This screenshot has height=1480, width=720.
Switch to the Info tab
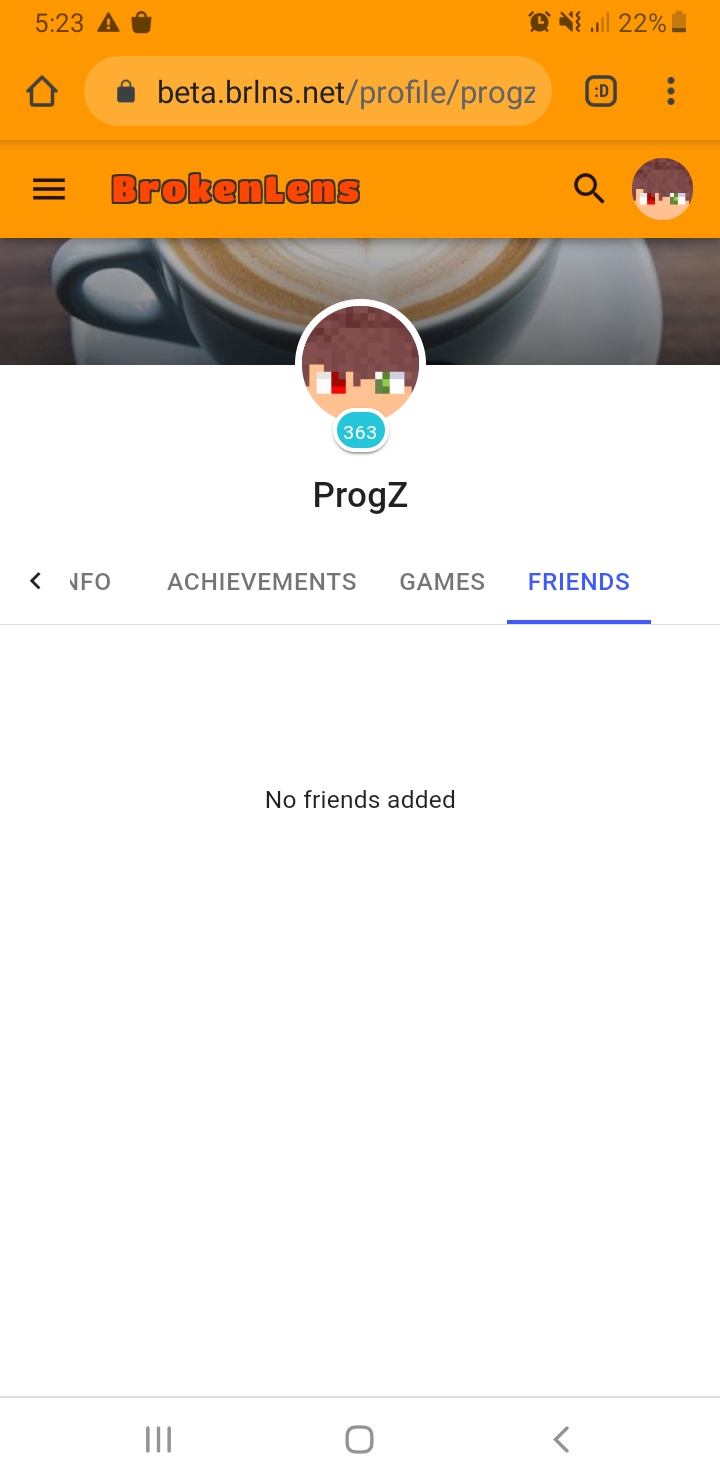pos(90,582)
